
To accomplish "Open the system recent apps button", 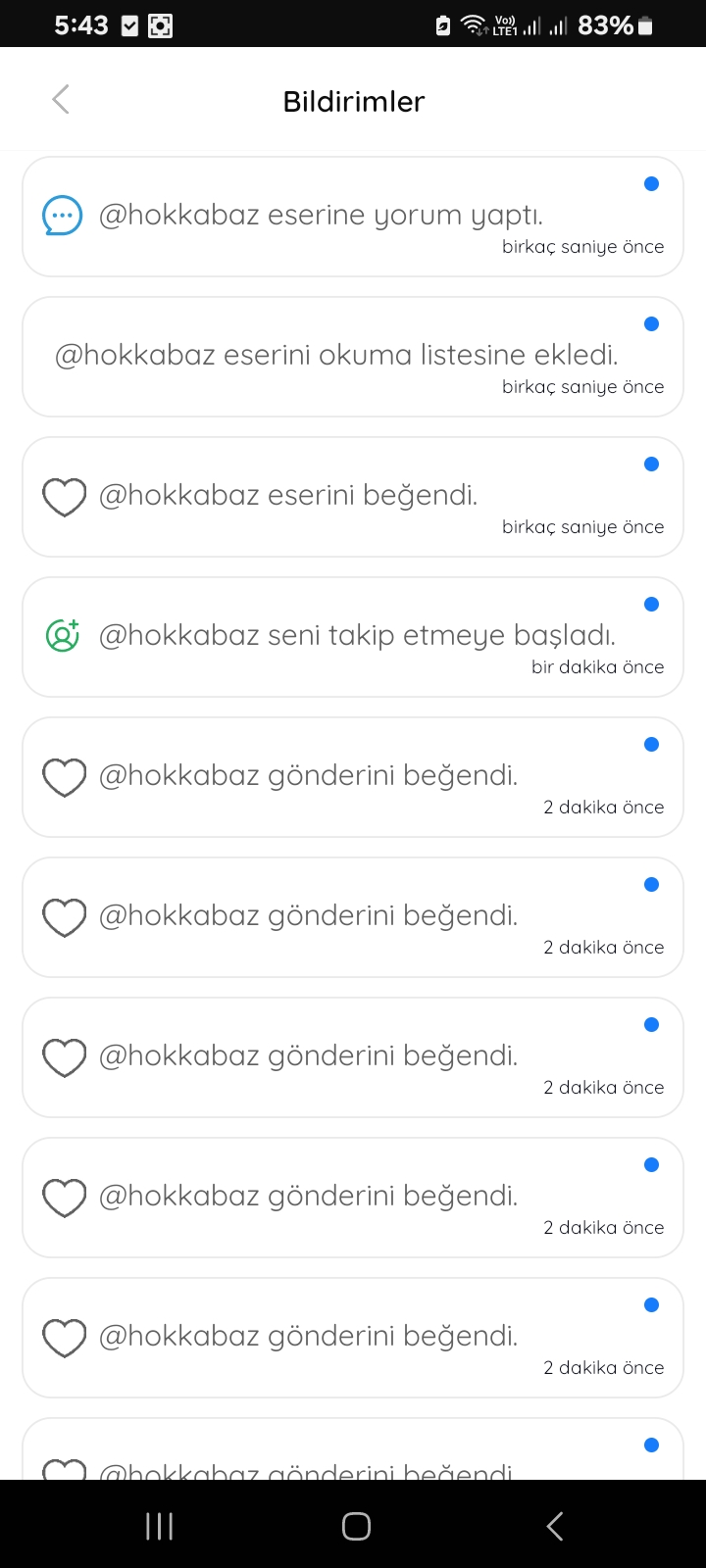I will point(159,1526).
